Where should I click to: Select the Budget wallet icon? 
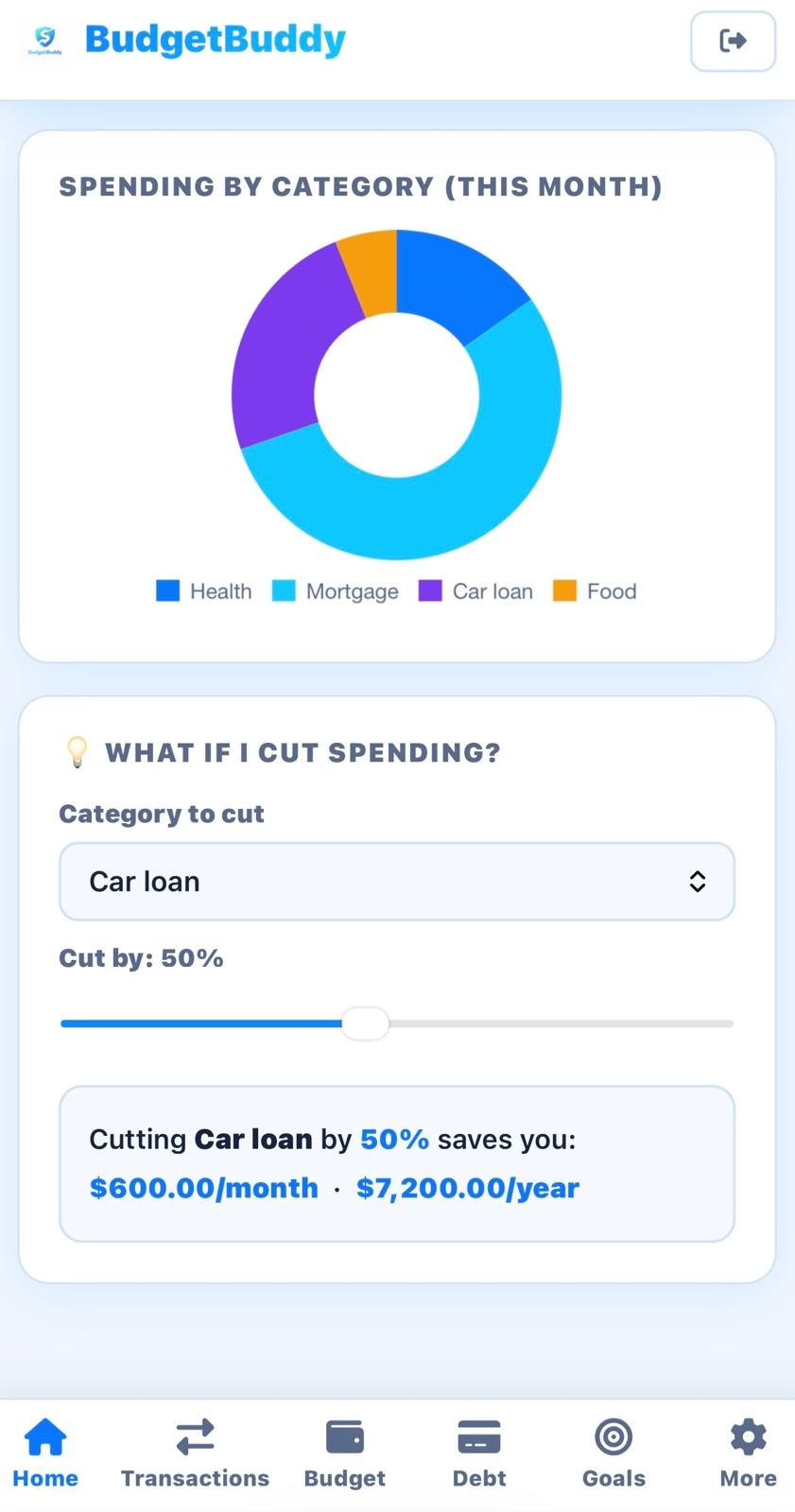coord(344,1435)
